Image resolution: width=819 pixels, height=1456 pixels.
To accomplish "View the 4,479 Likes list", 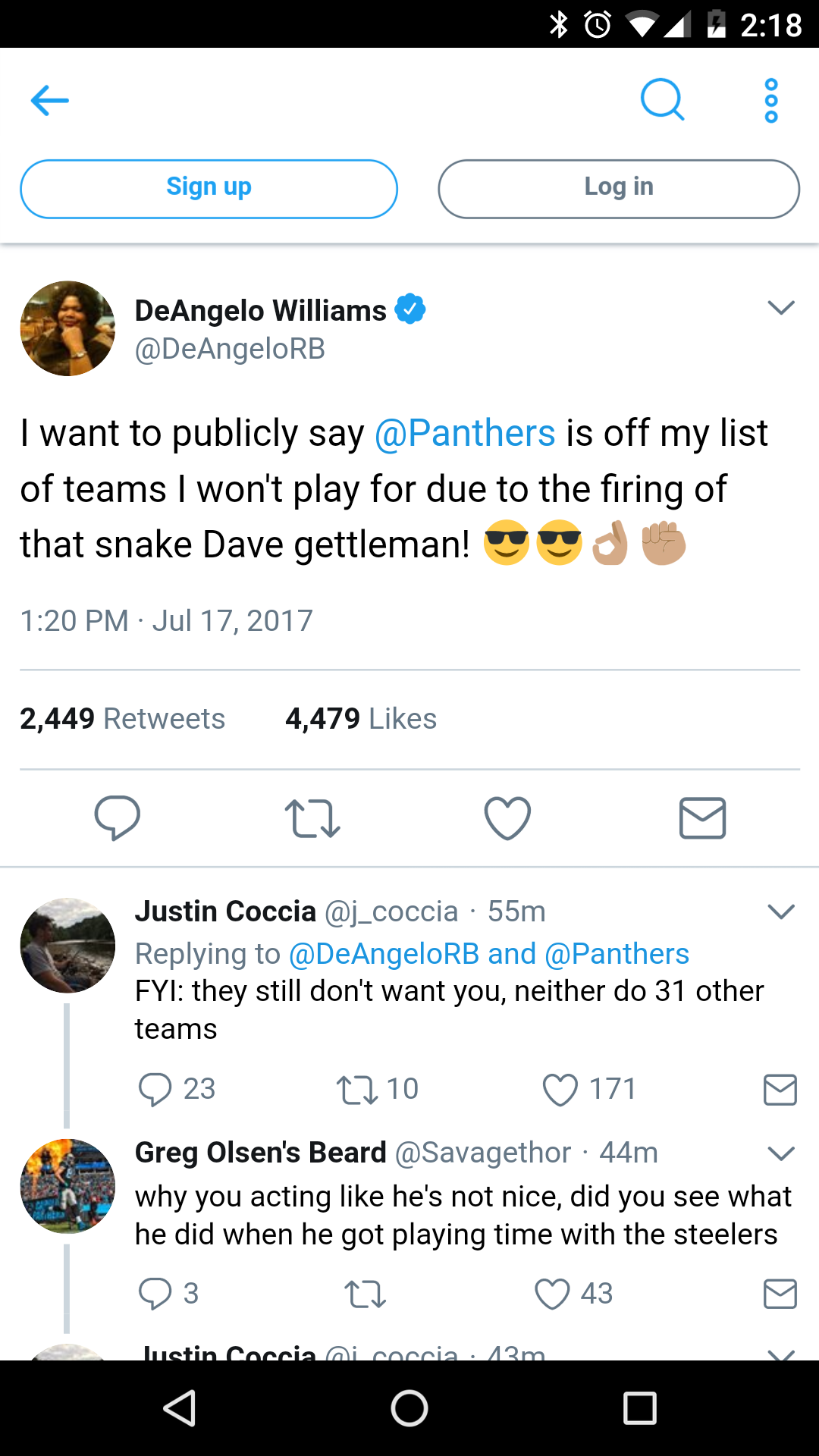I will coord(361,718).
